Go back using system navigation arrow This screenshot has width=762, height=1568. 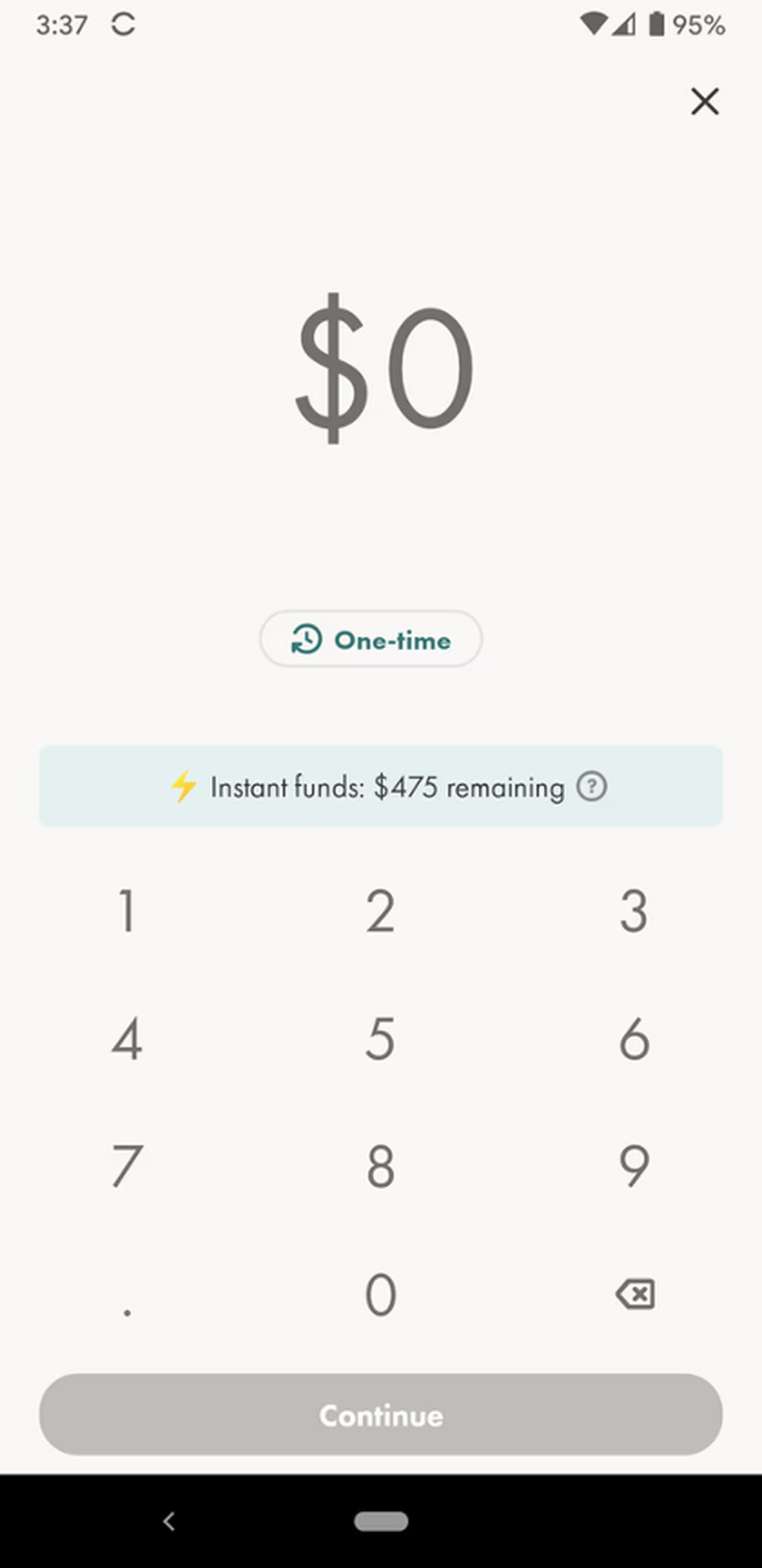[x=169, y=1521]
